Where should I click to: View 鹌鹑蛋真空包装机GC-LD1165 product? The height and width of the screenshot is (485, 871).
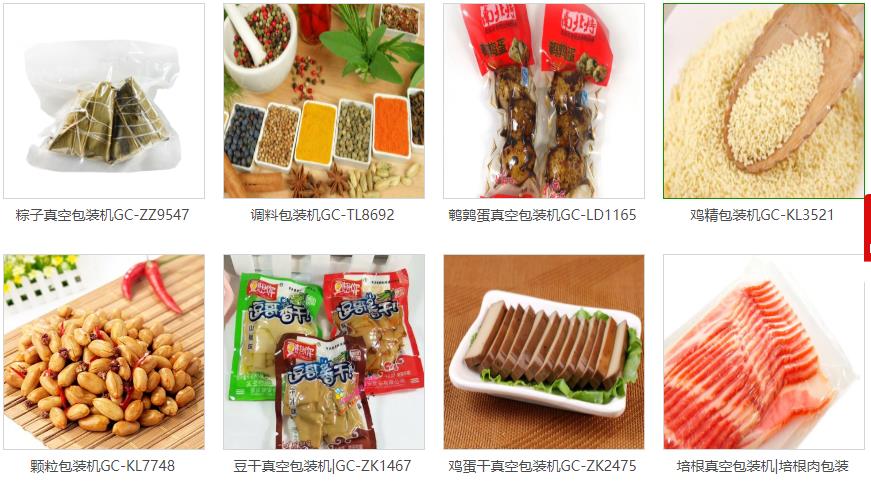(x=543, y=101)
